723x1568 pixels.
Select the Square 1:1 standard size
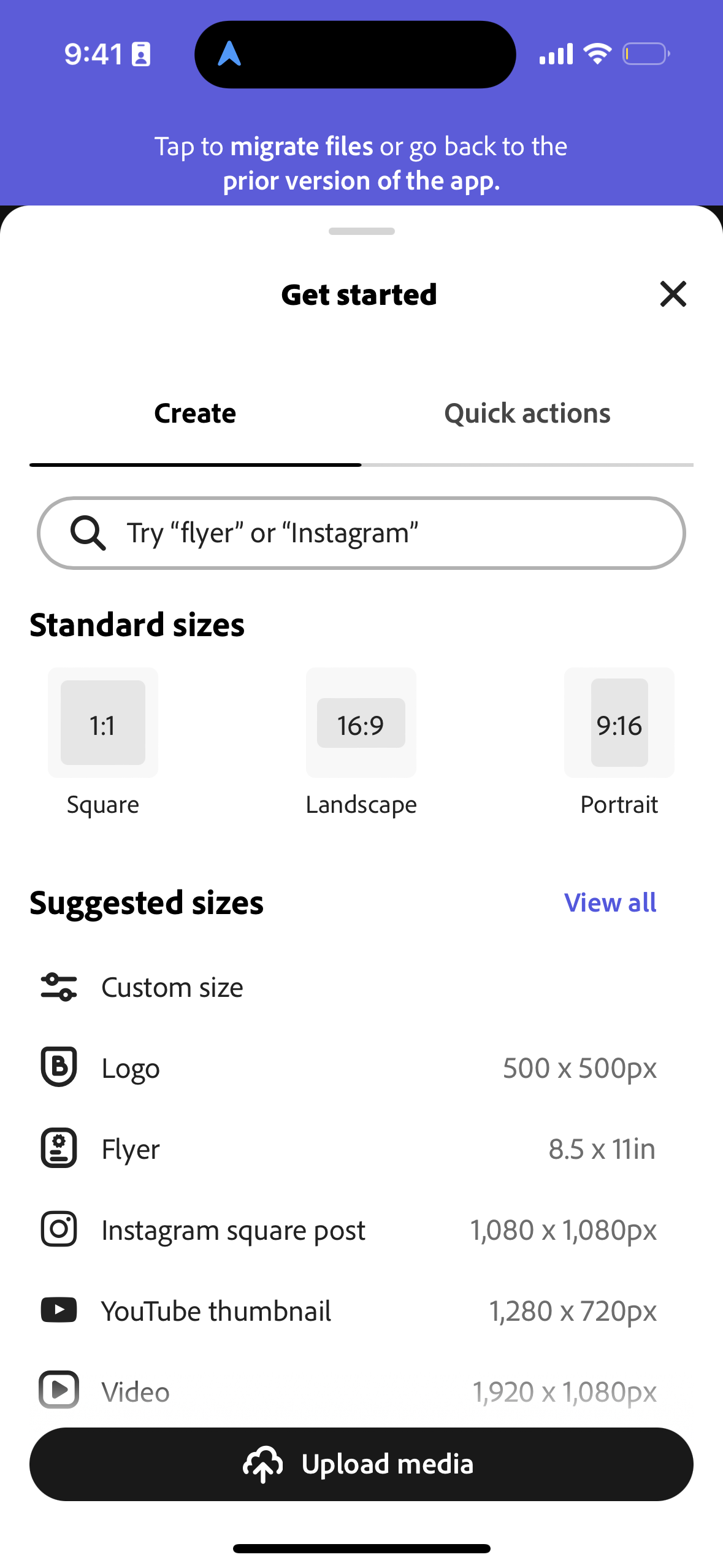click(102, 723)
